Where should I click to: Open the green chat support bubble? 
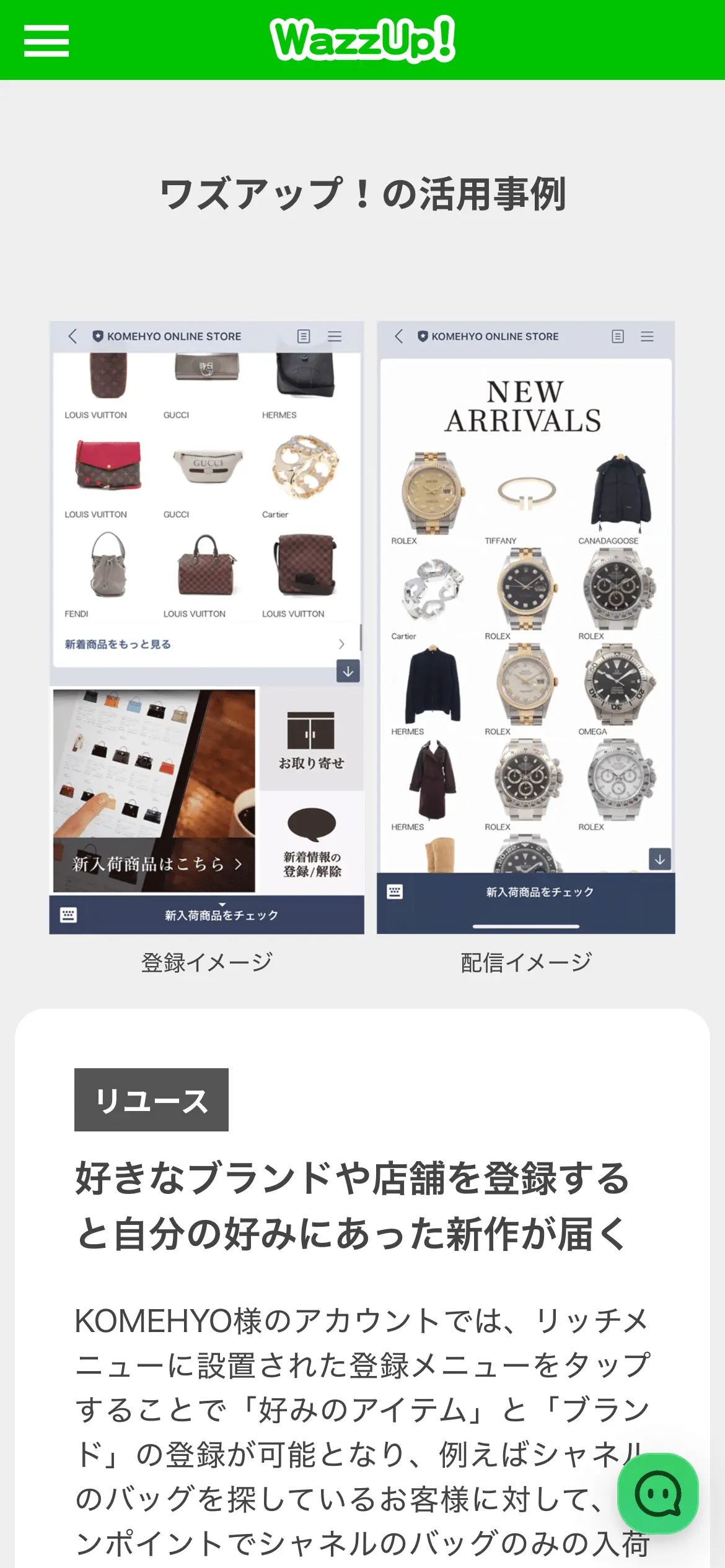click(657, 1493)
